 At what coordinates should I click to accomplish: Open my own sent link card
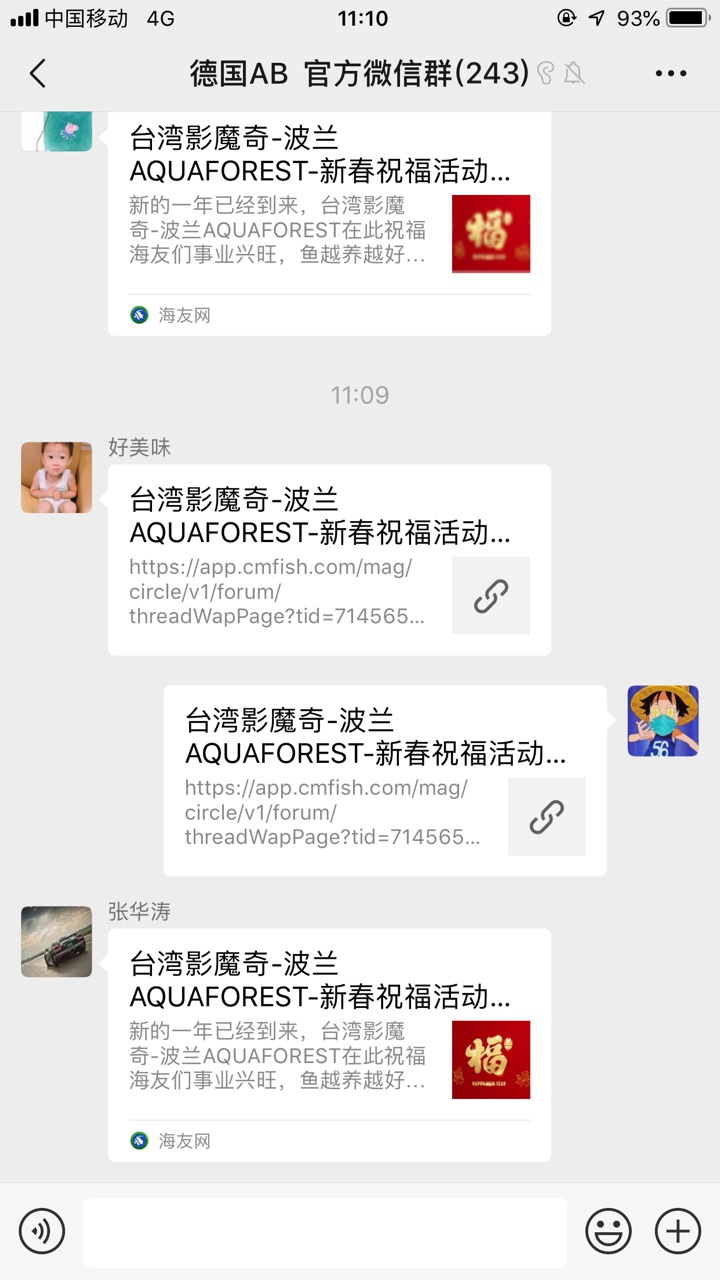(385, 780)
